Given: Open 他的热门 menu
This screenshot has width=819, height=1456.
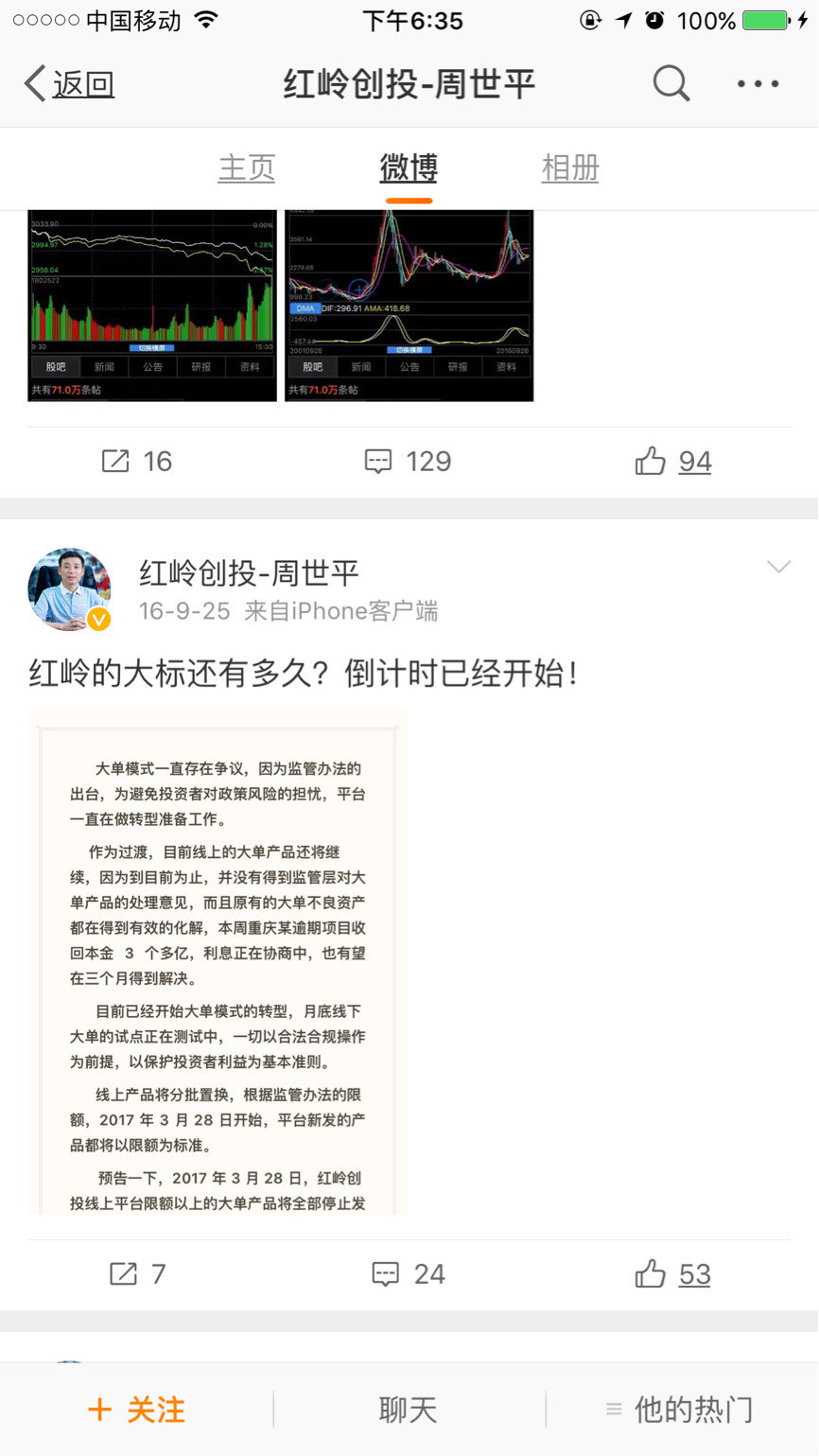Looking at the screenshot, I should pyautogui.click(x=681, y=1410).
